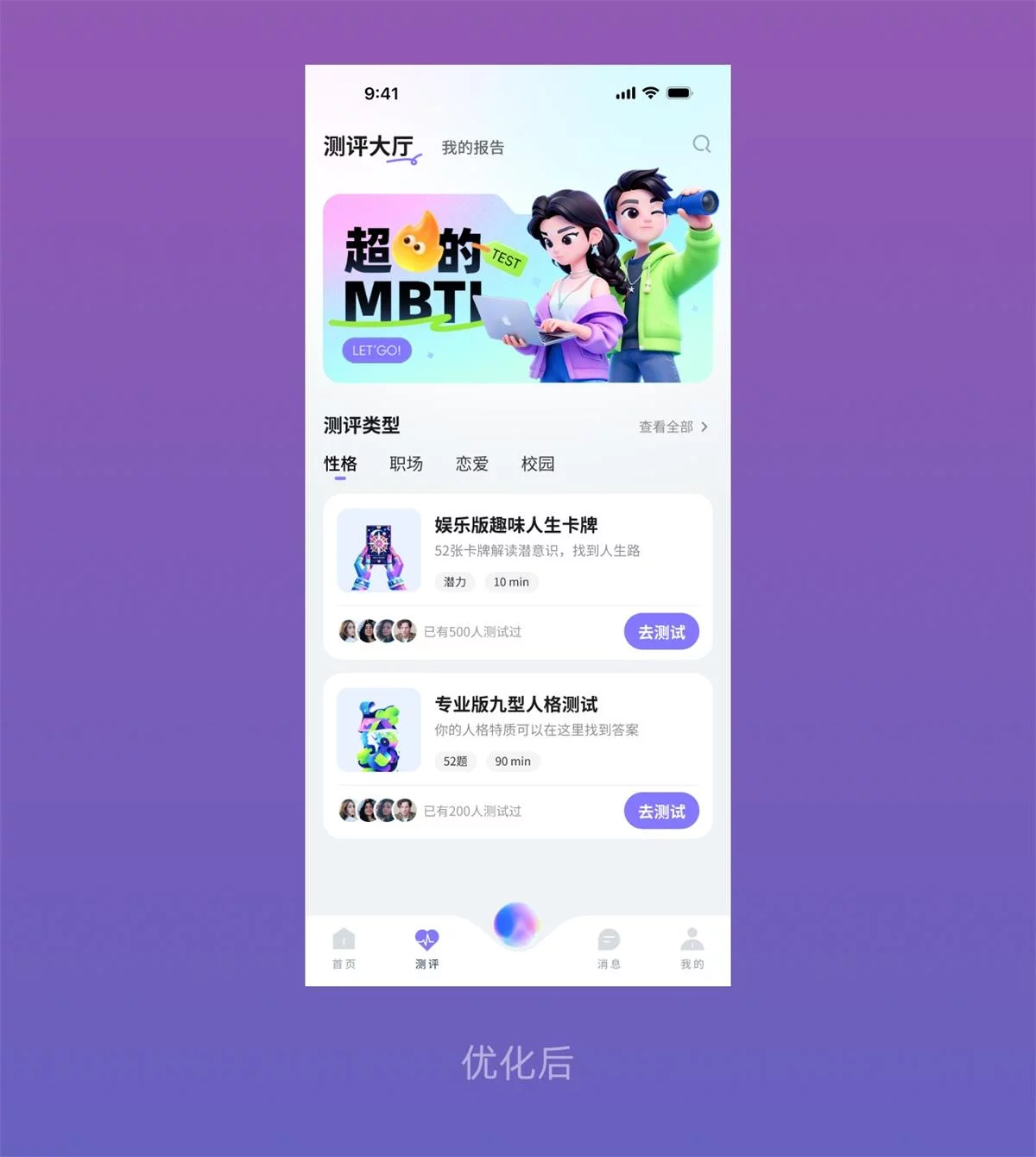Tap the center gradient orb button
The width and height of the screenshot is (1036, 1157).
(517, 925)
